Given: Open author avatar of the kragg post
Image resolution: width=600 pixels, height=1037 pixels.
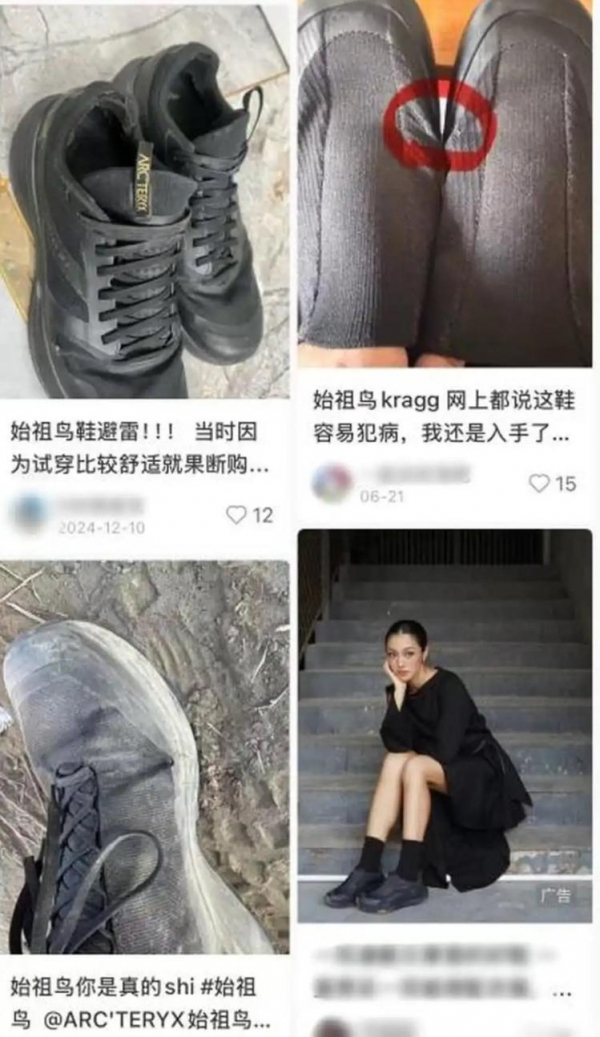Looking at the screenshot, I should tap(331, 483).
